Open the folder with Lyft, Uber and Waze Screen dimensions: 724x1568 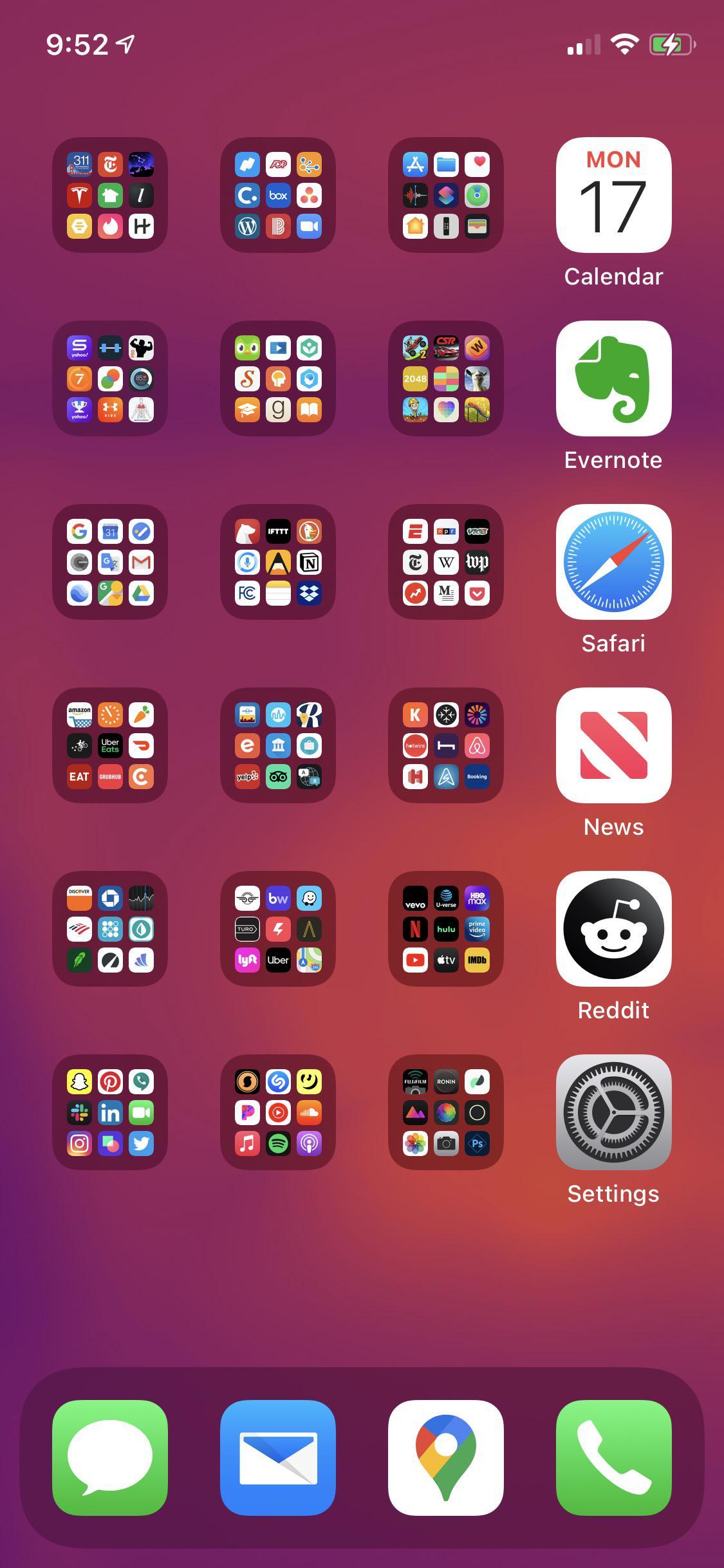277,929
